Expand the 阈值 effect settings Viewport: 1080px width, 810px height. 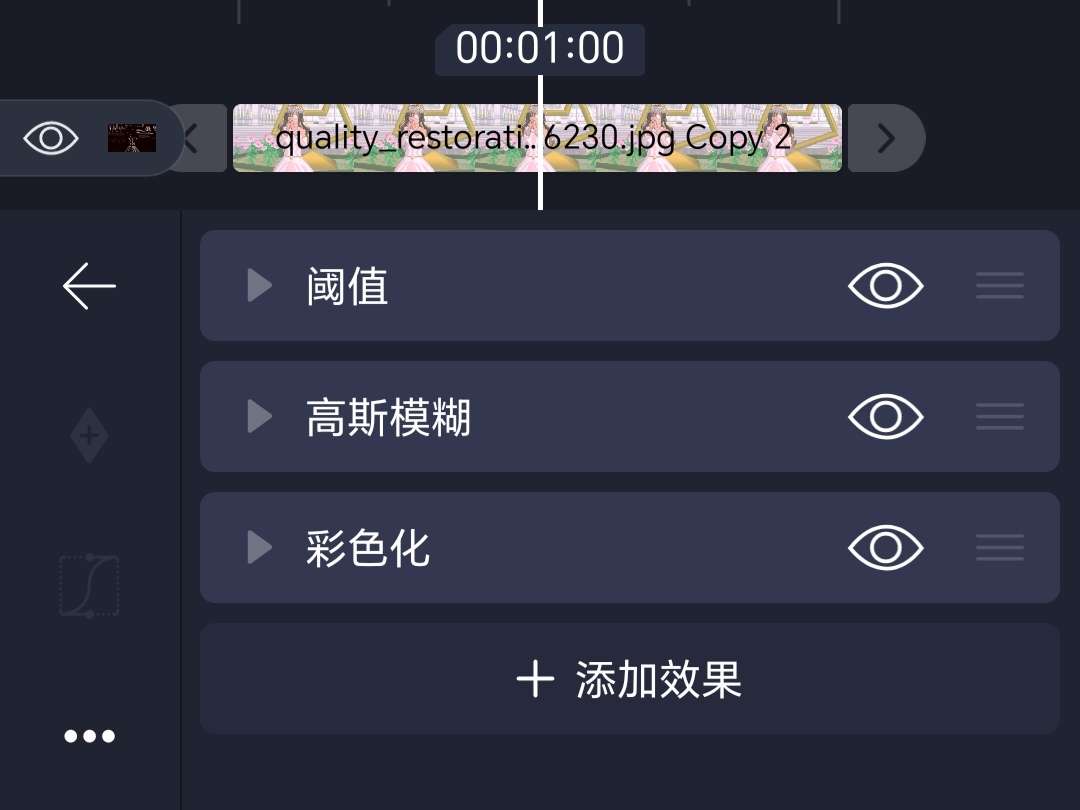point(259,286)
